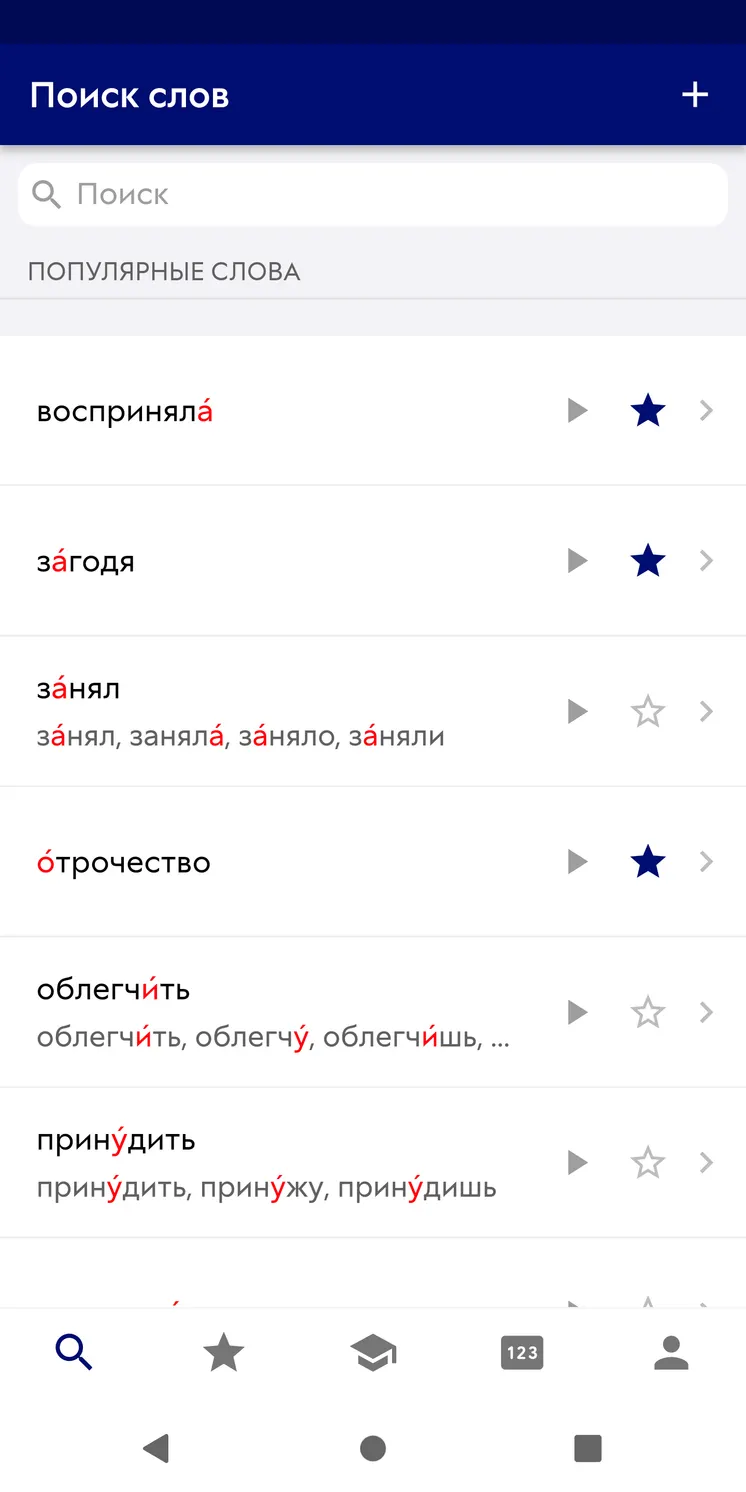Unfavorite the word восприняла́

pos(648,410)
